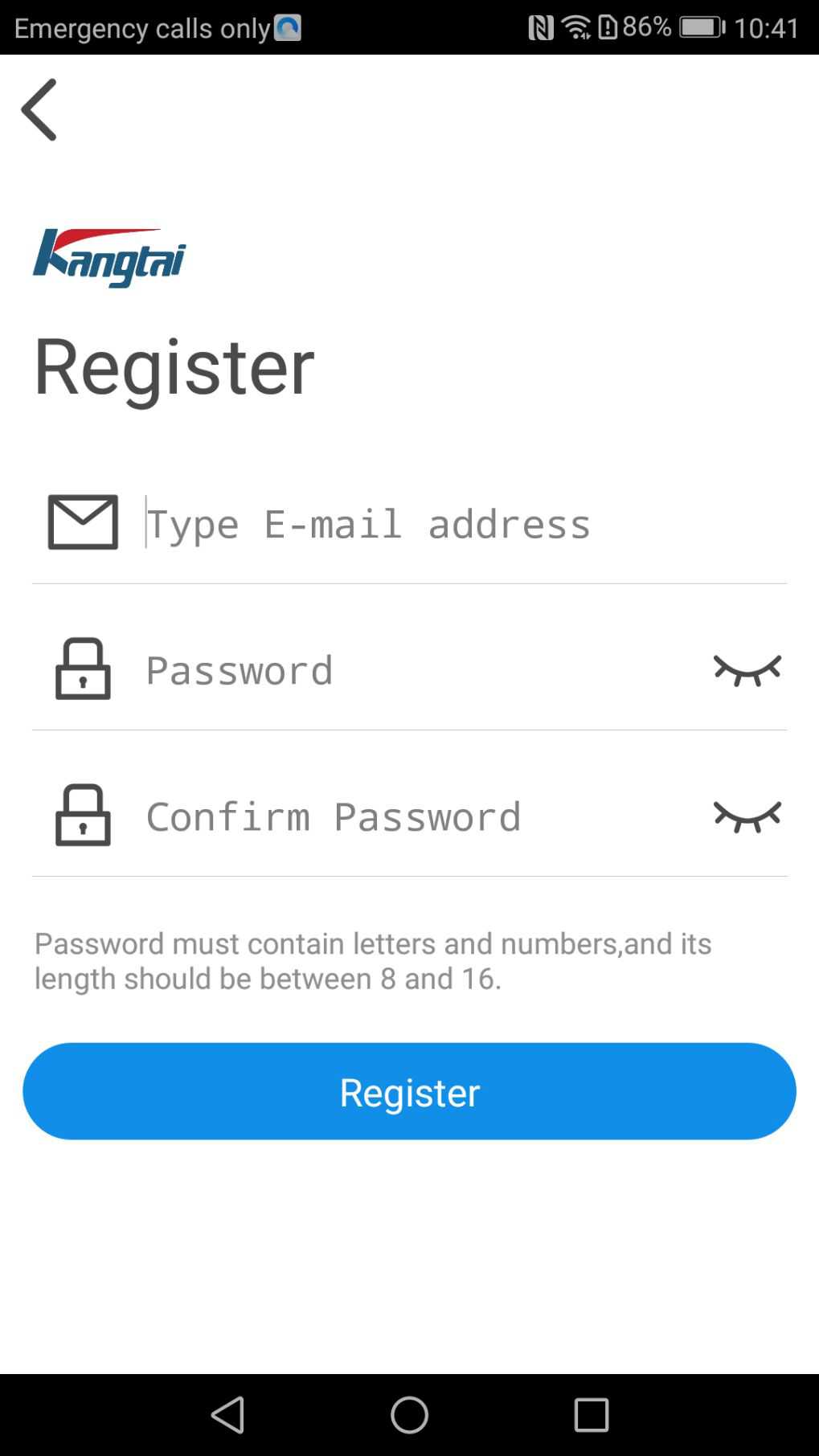Tap the system home button

tap(409, 1415)
